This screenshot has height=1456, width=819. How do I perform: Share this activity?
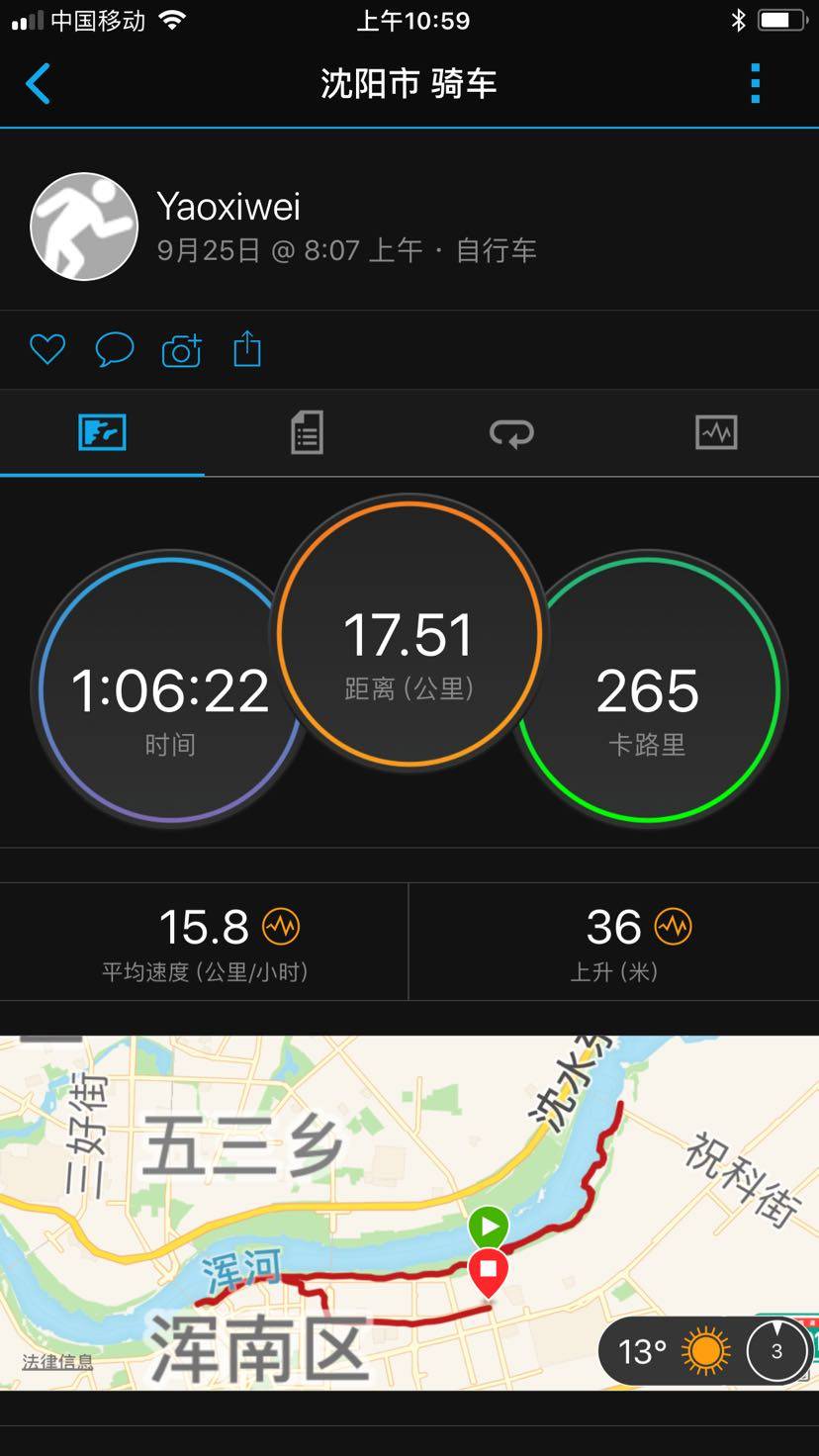(x=247, y=349)
